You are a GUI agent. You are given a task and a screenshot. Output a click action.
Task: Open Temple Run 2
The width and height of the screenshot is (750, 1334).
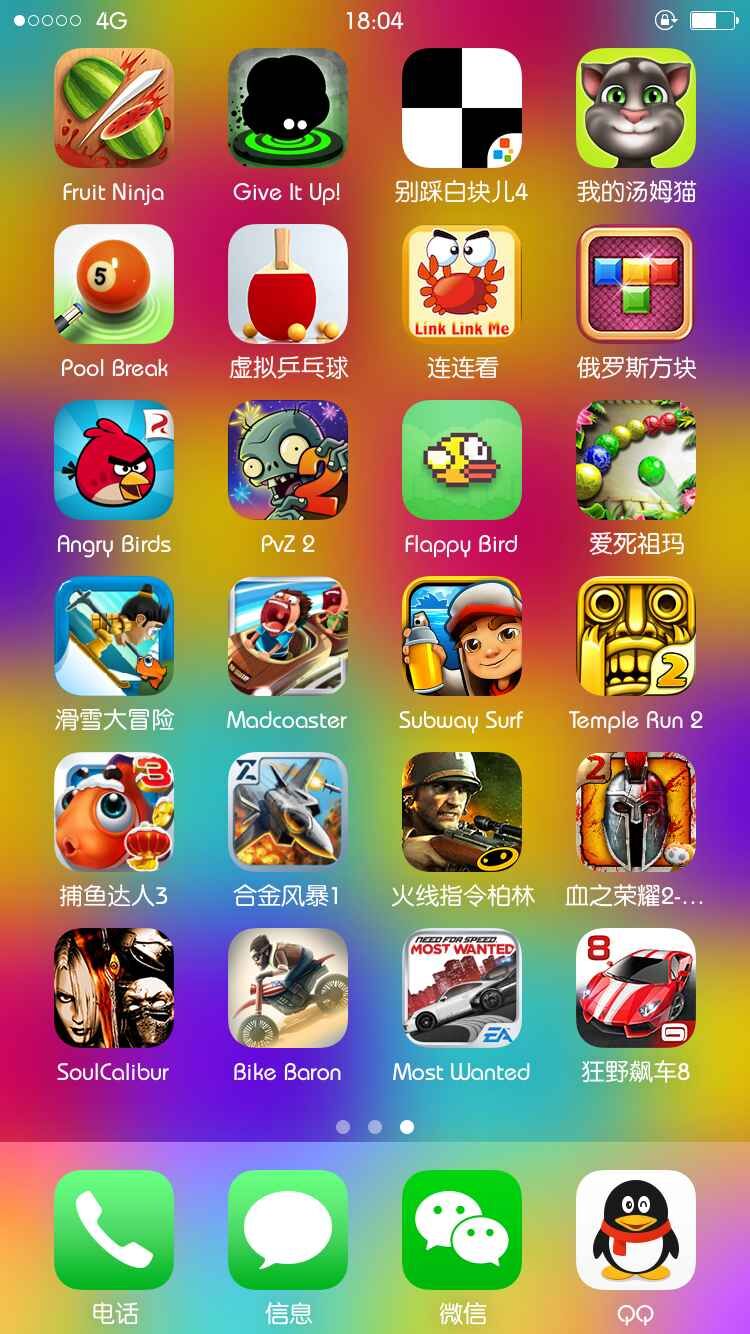tap(635, 636)
